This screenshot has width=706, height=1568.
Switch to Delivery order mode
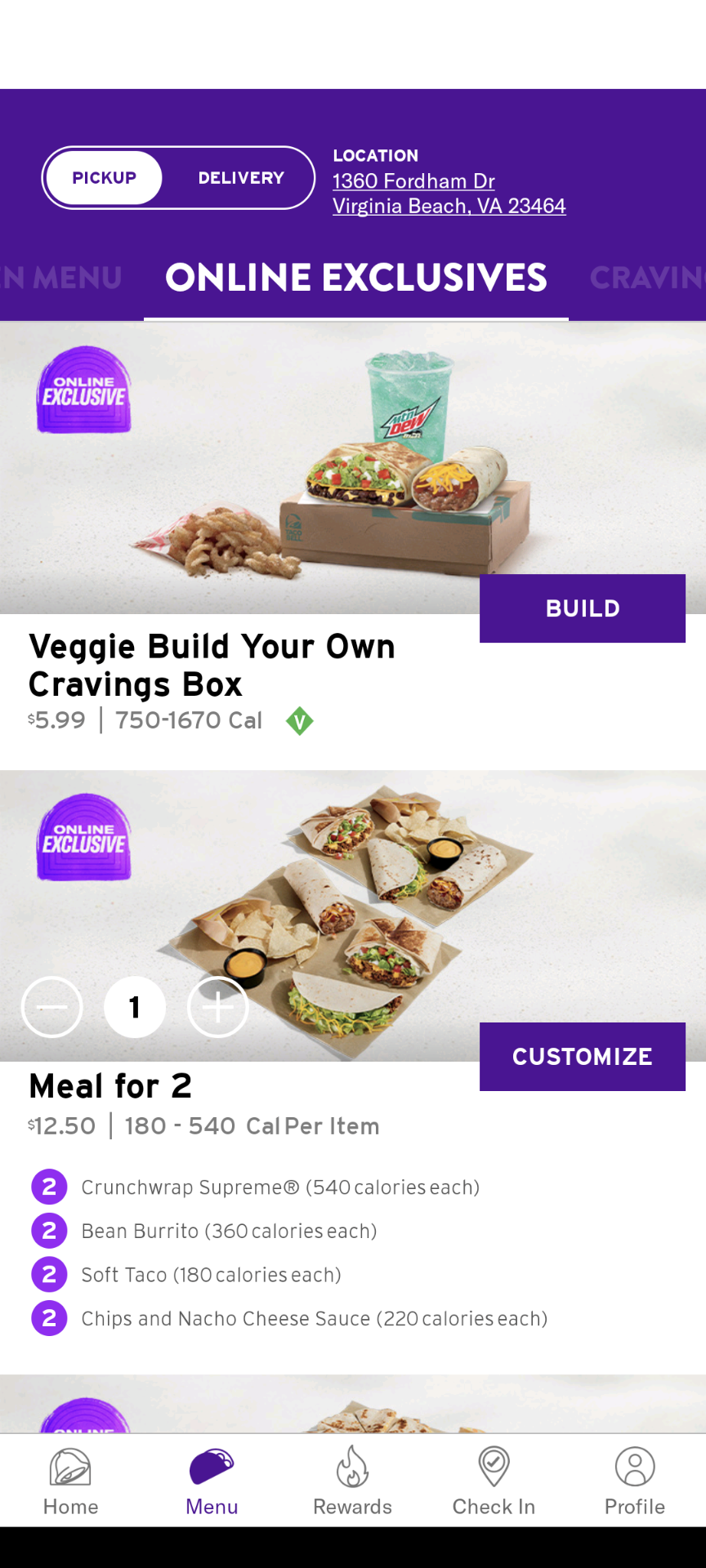(241, 178)
